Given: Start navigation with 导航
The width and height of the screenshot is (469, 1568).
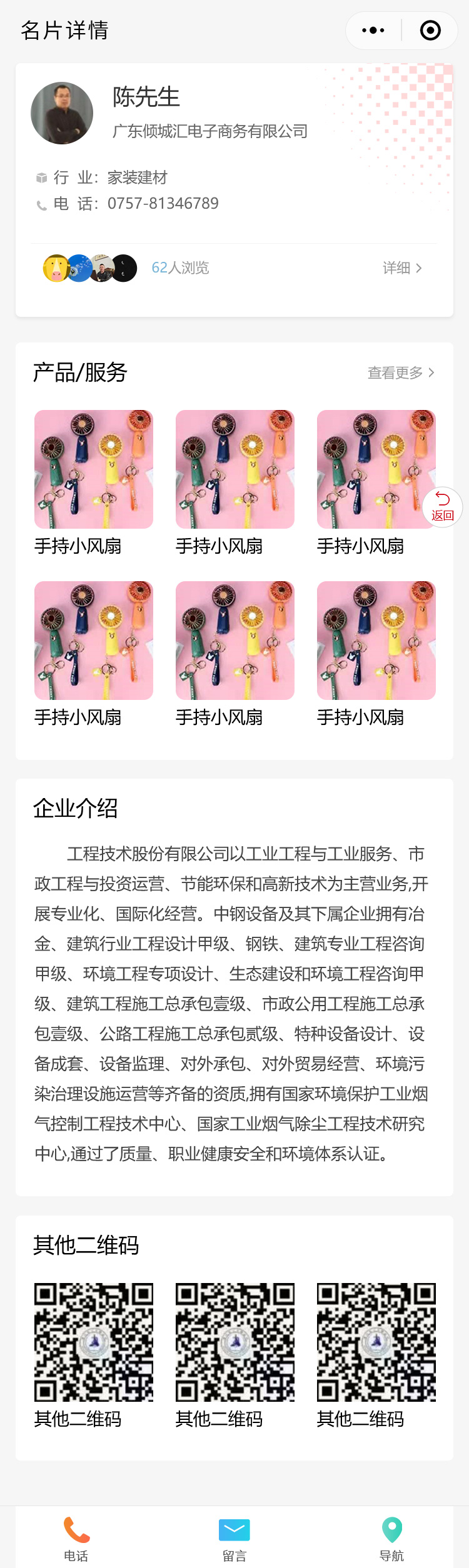Looking at the screenshot, I should 392,1537.
